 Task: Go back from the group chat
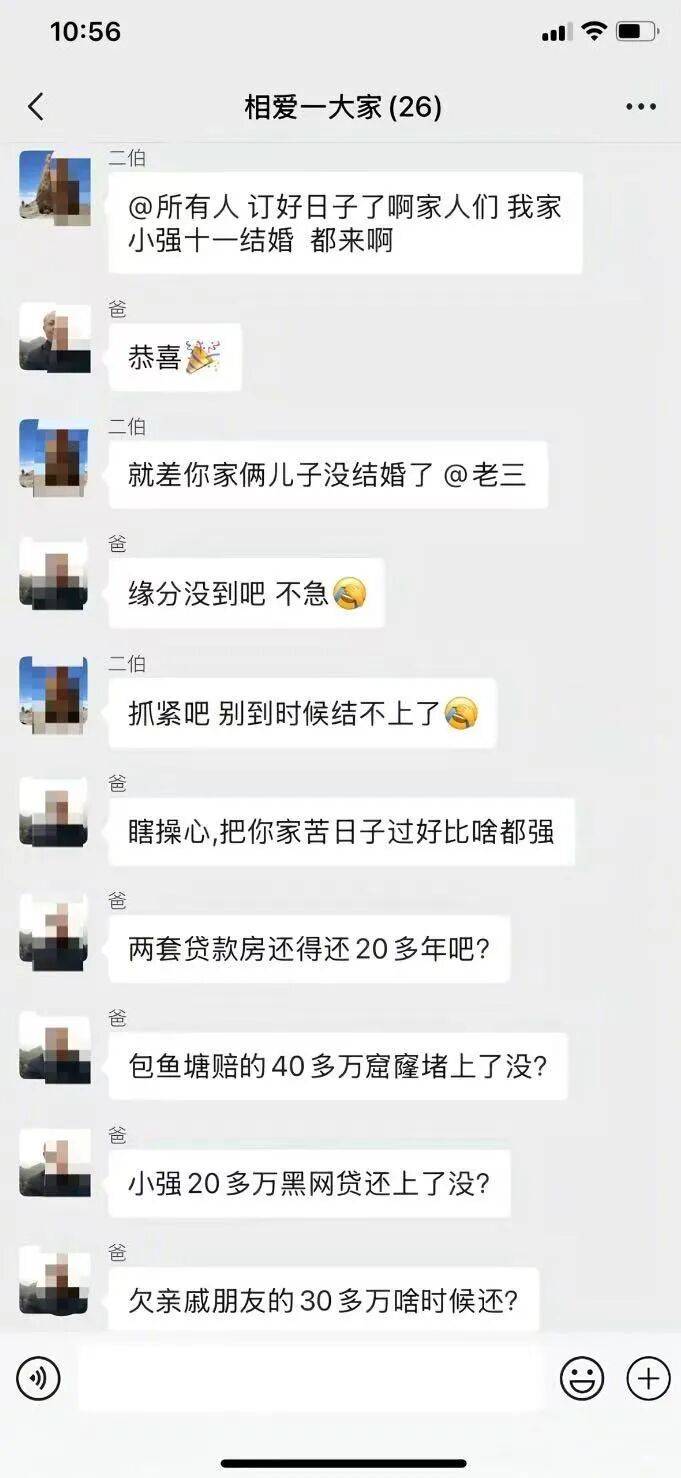point(36,107)
